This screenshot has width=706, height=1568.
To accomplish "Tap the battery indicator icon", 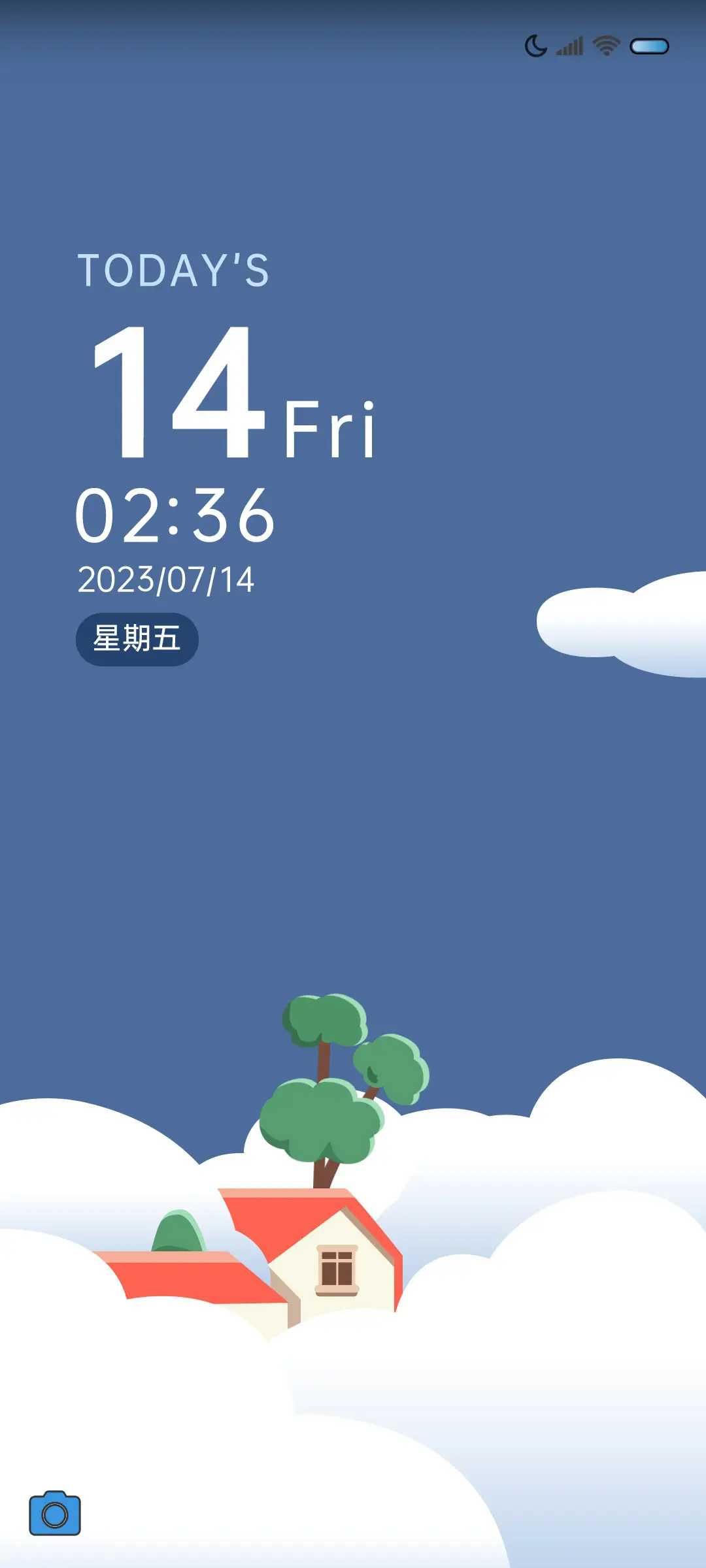I will coord(649,46).
